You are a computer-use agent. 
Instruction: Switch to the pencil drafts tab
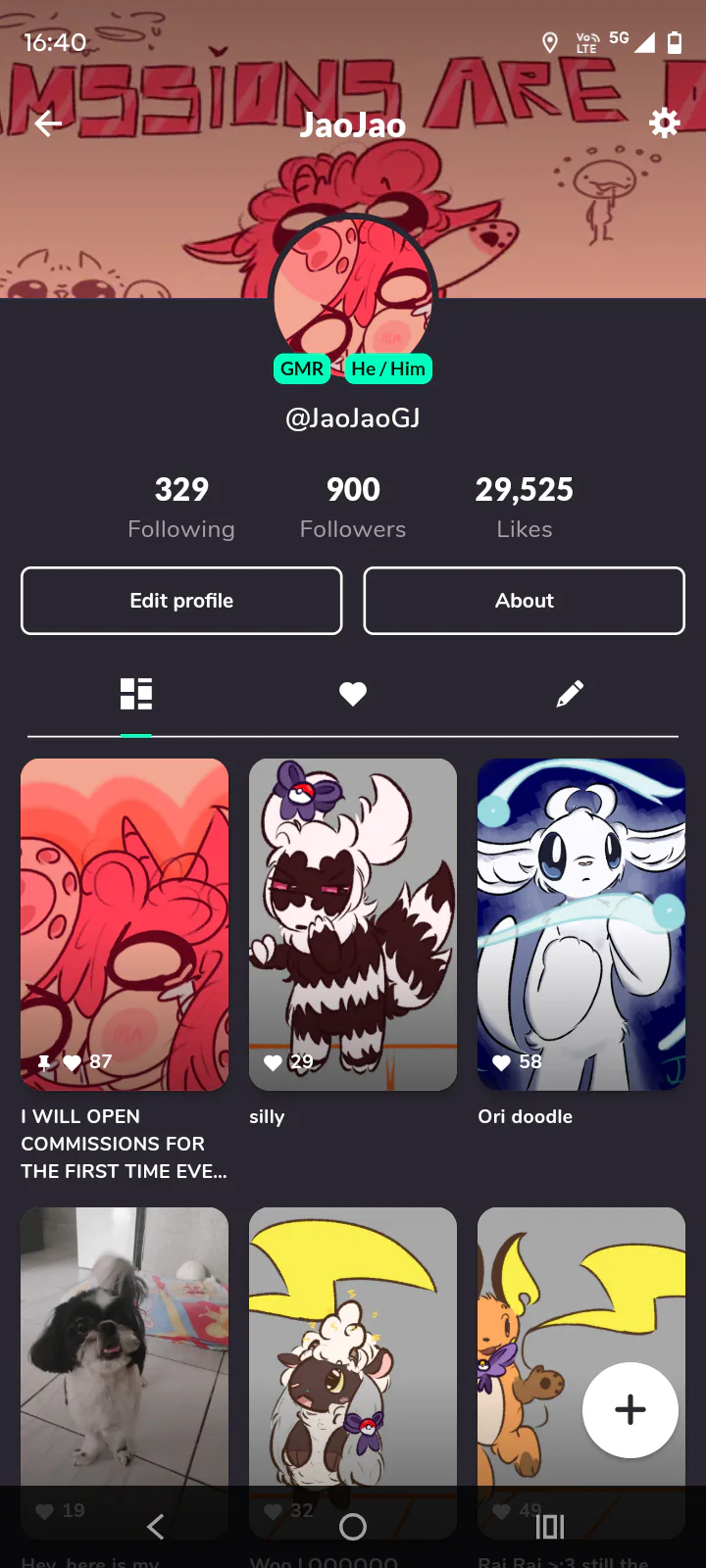[570, 694]
